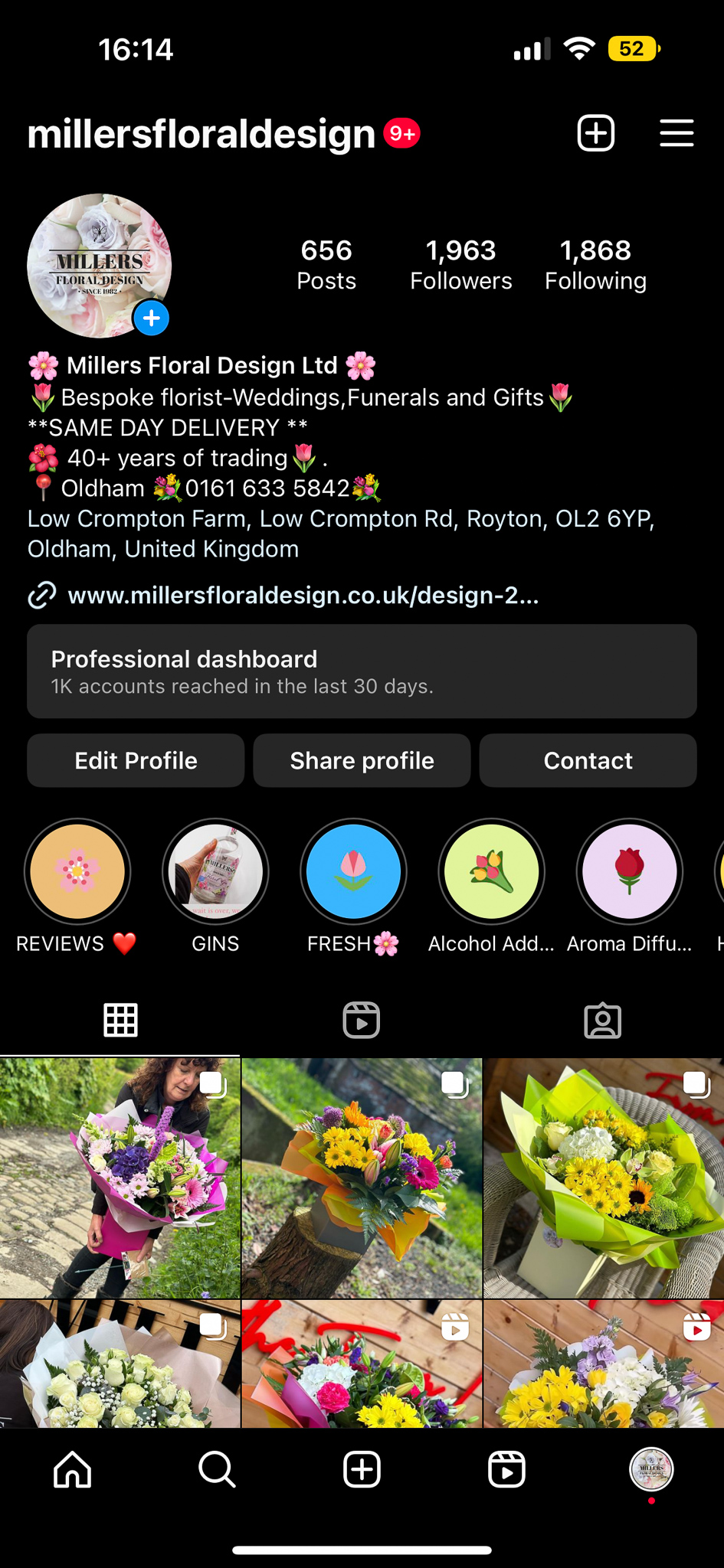724x1568 pixels.
Task: Switch to the tagged photos tab
Action: [603, 1020]
